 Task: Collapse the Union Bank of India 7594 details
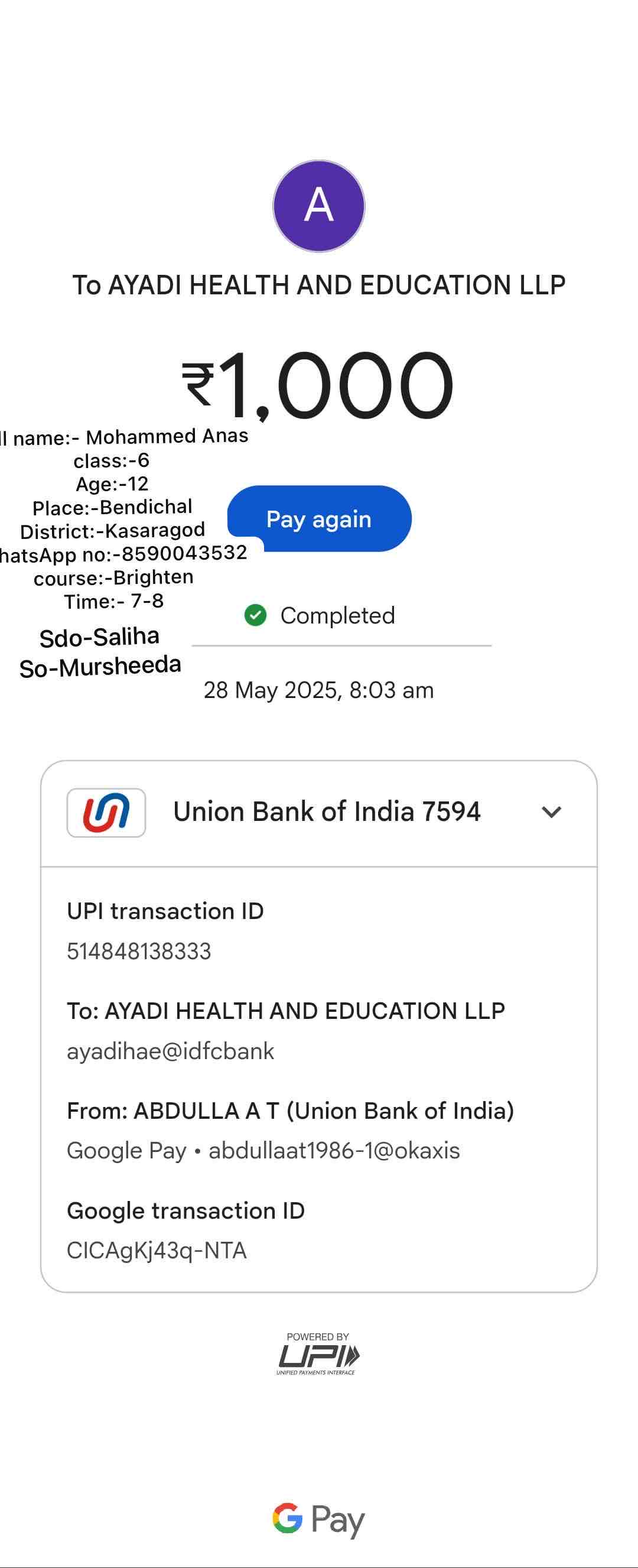pos(551,812)
